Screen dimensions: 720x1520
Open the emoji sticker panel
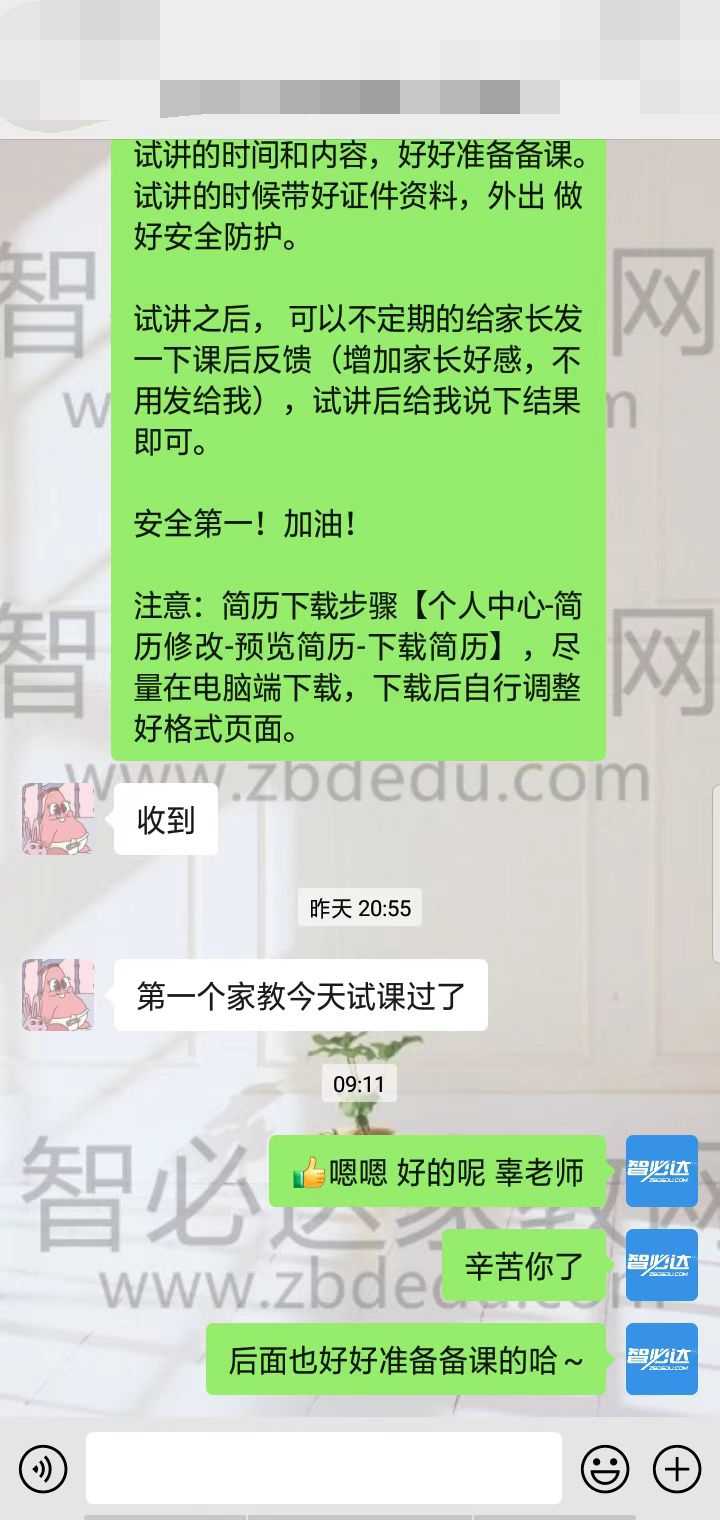(x=605, y=1469)
